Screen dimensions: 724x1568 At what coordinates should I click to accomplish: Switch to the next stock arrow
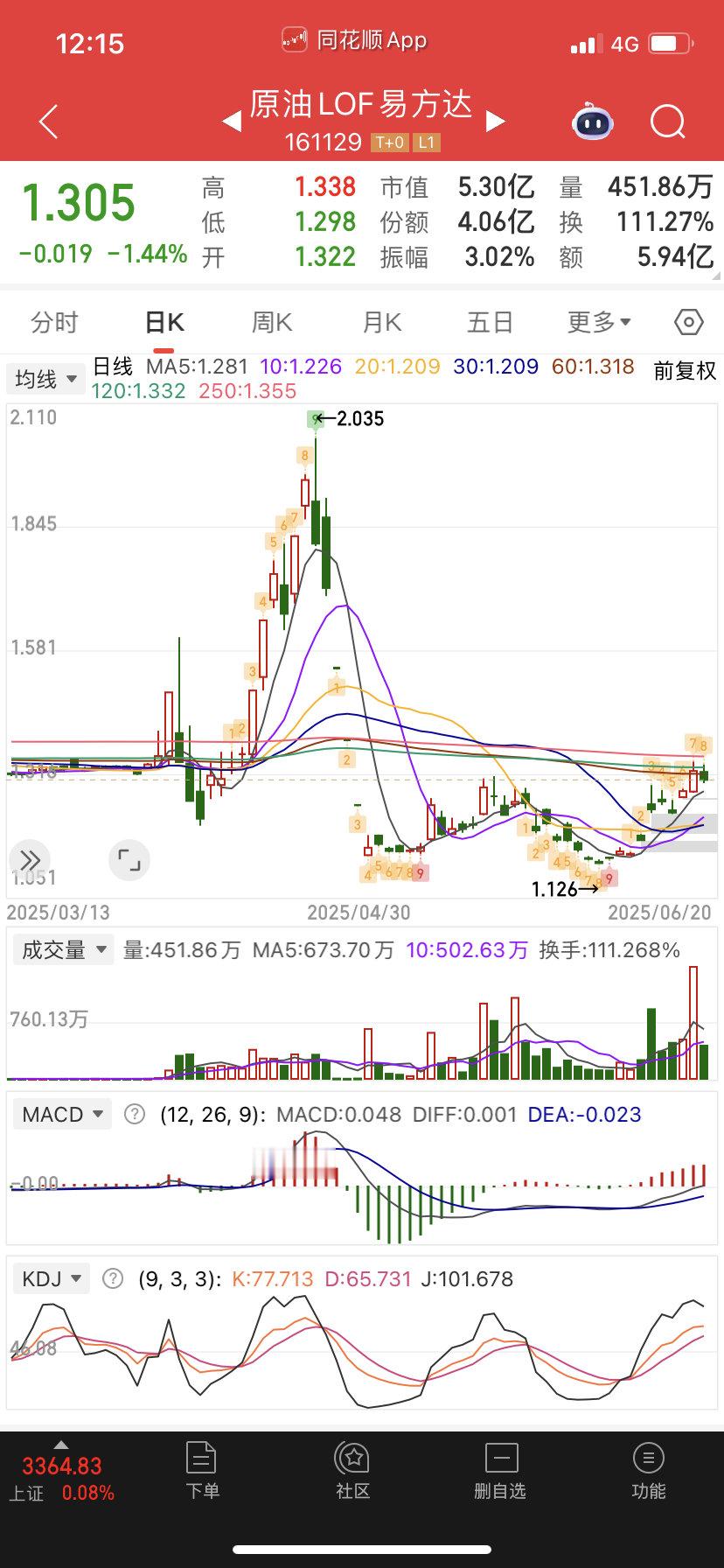(495, 121)
